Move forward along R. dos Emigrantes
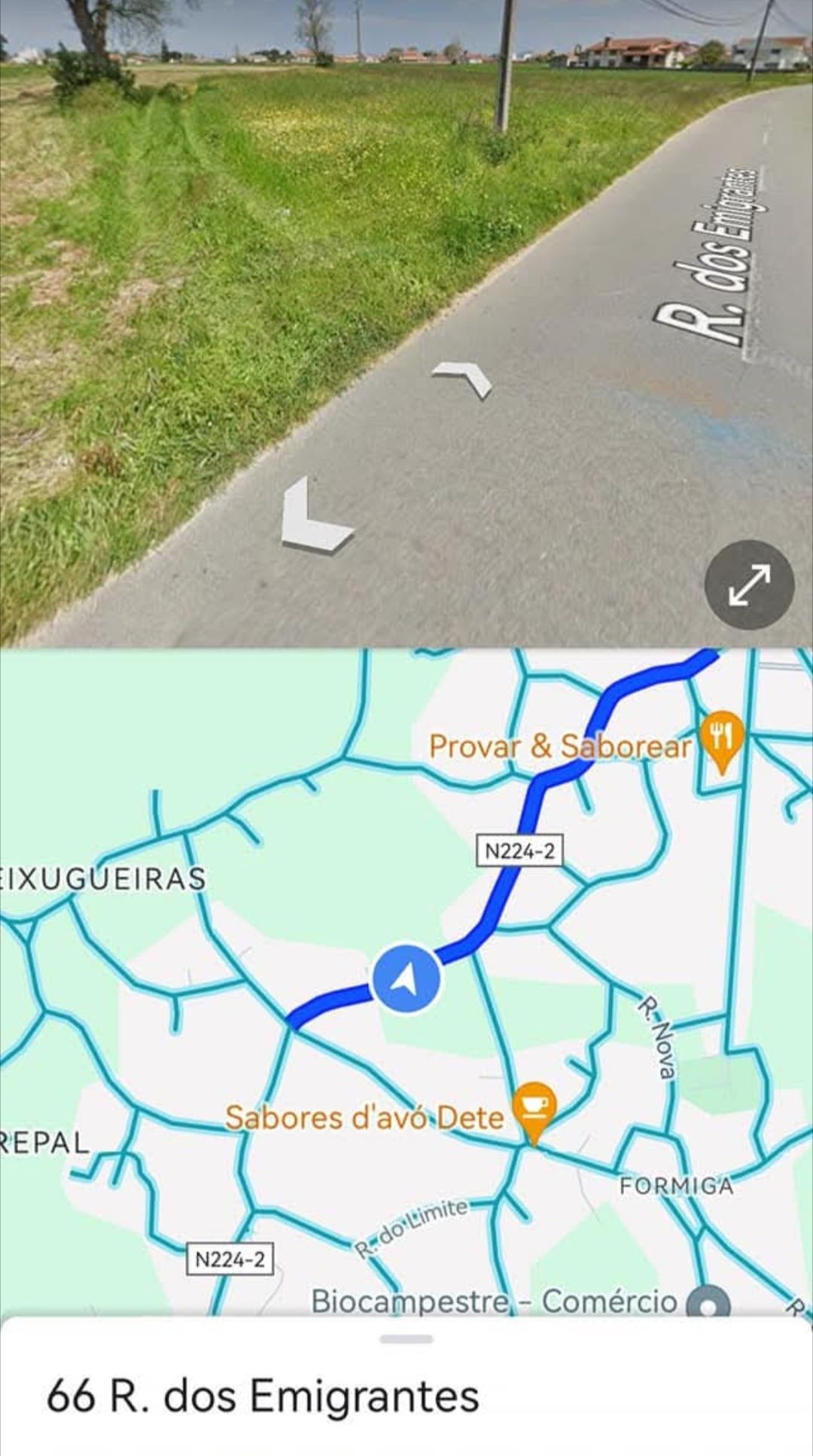Viewport: 813px width, 1456px height. (x=464, y=377)
